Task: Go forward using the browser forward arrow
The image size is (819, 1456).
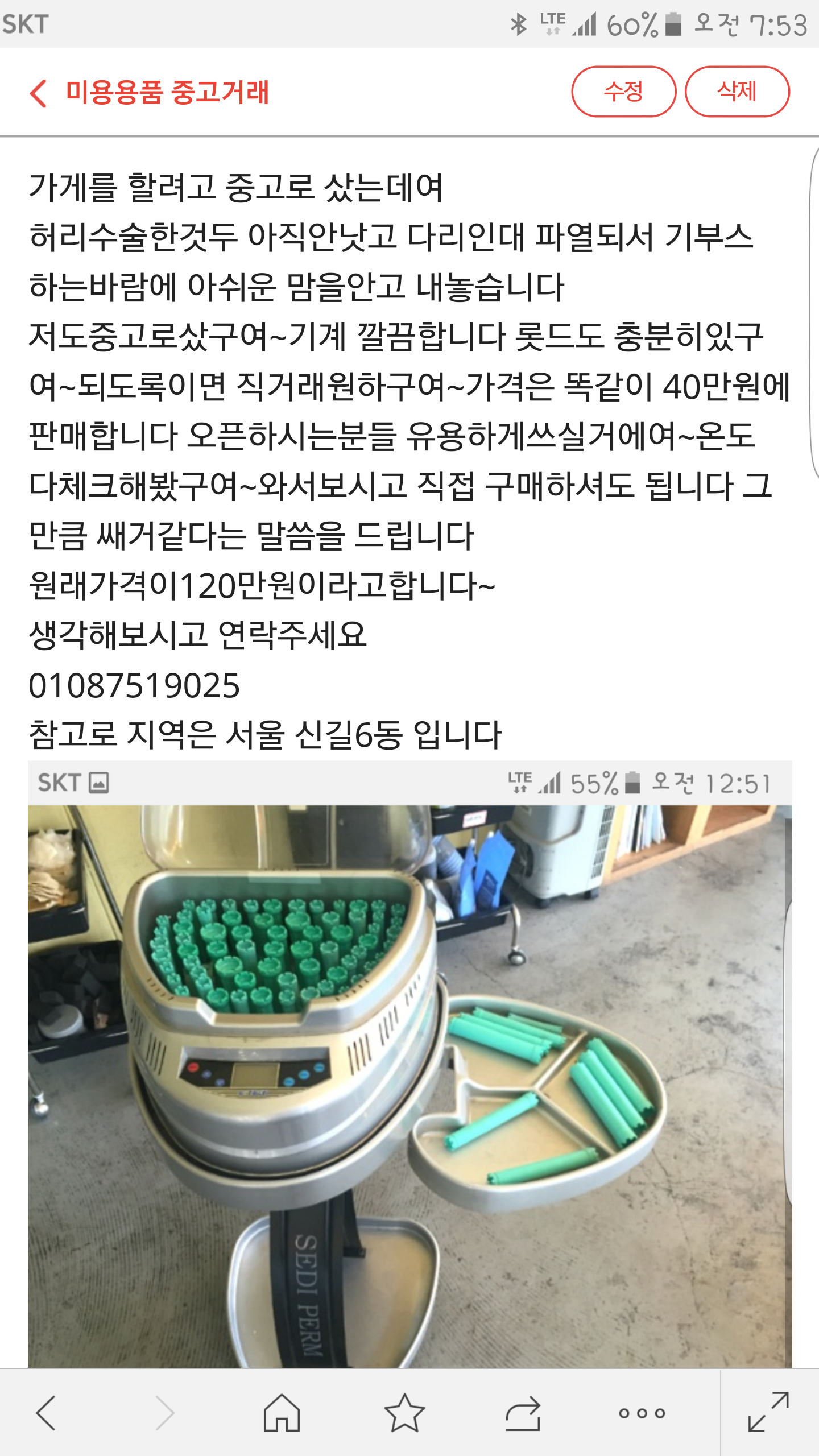Action: [164, 1413]
